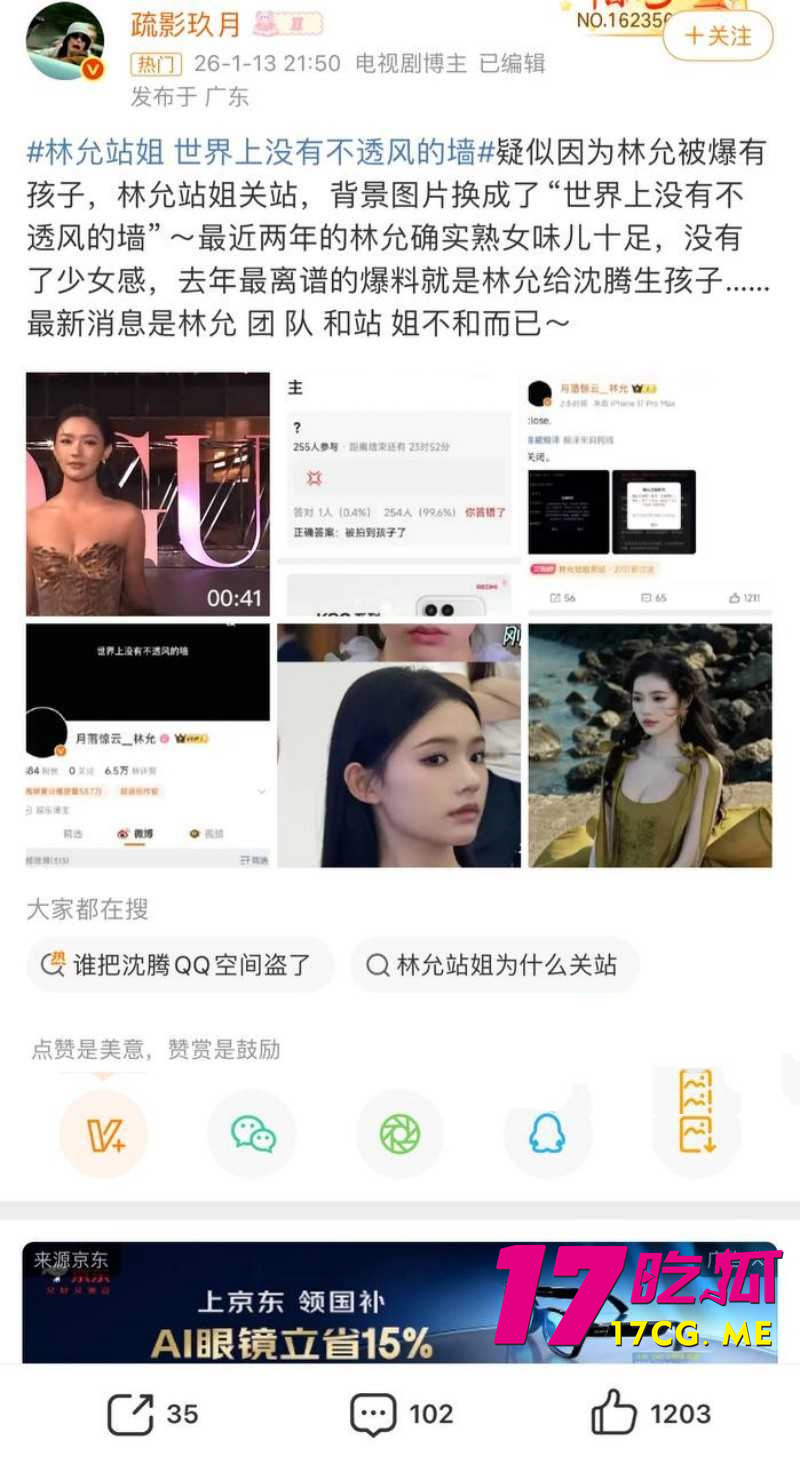Share the post via the WeChat icon

[252, 1135]
